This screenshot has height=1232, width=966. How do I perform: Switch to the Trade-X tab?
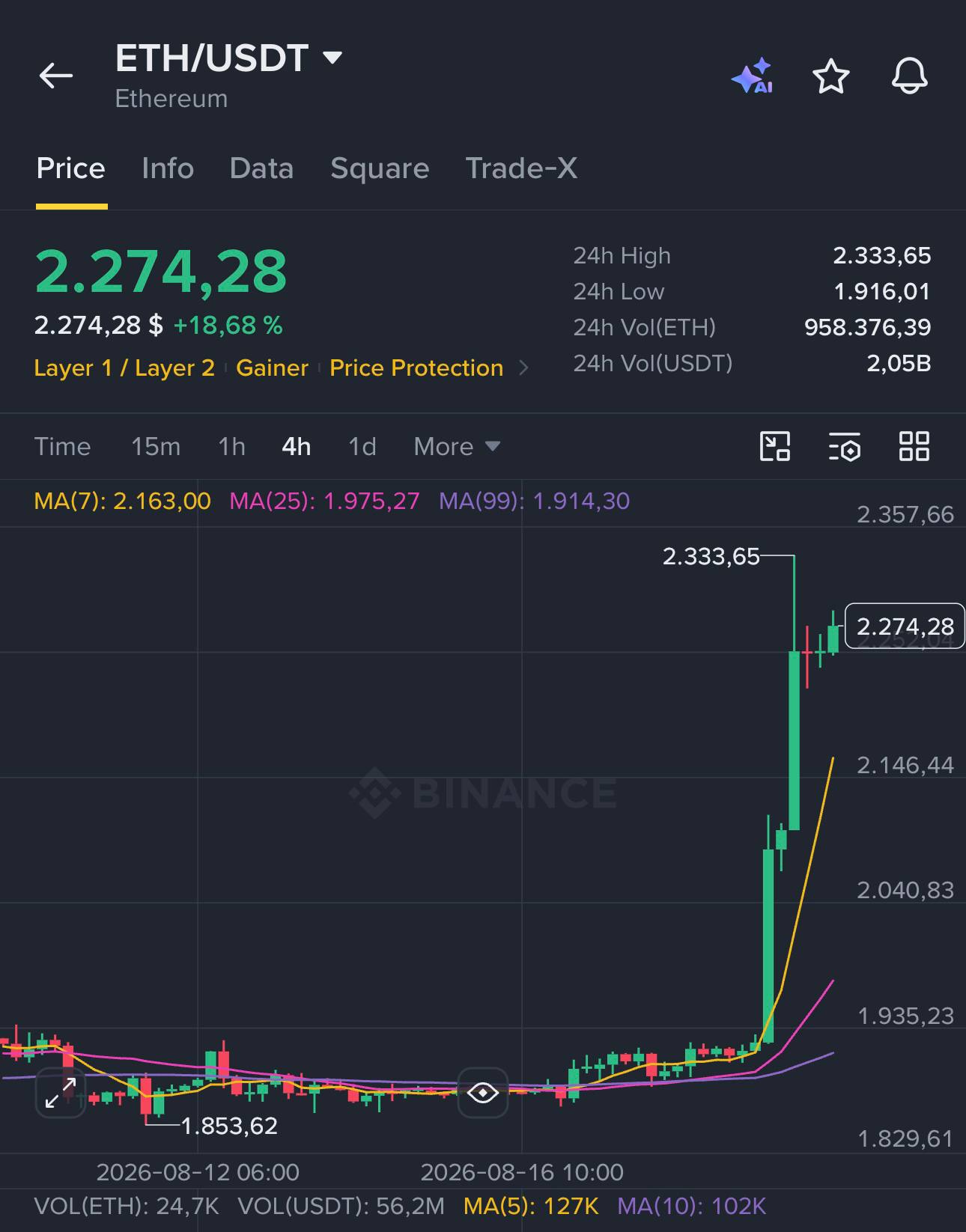coord(521,168)
